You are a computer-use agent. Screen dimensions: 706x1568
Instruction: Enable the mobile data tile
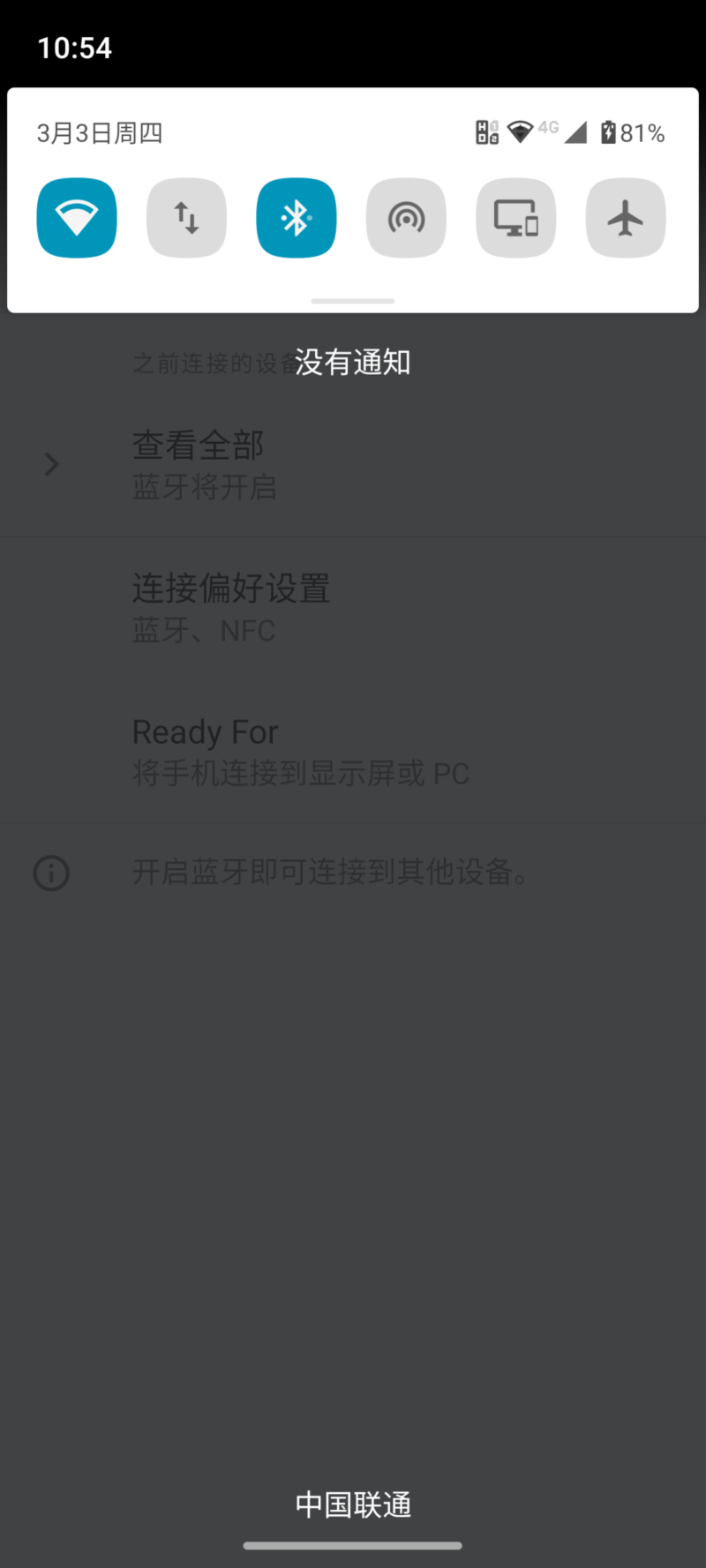point(186,218)
